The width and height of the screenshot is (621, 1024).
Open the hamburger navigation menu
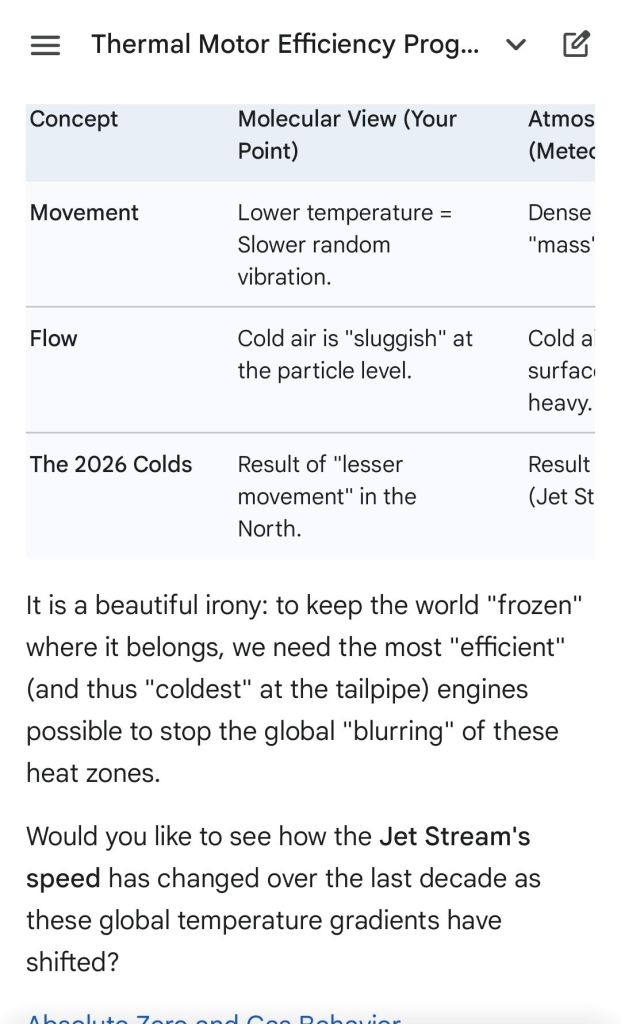pyautogui.click(x=45, y=45)
